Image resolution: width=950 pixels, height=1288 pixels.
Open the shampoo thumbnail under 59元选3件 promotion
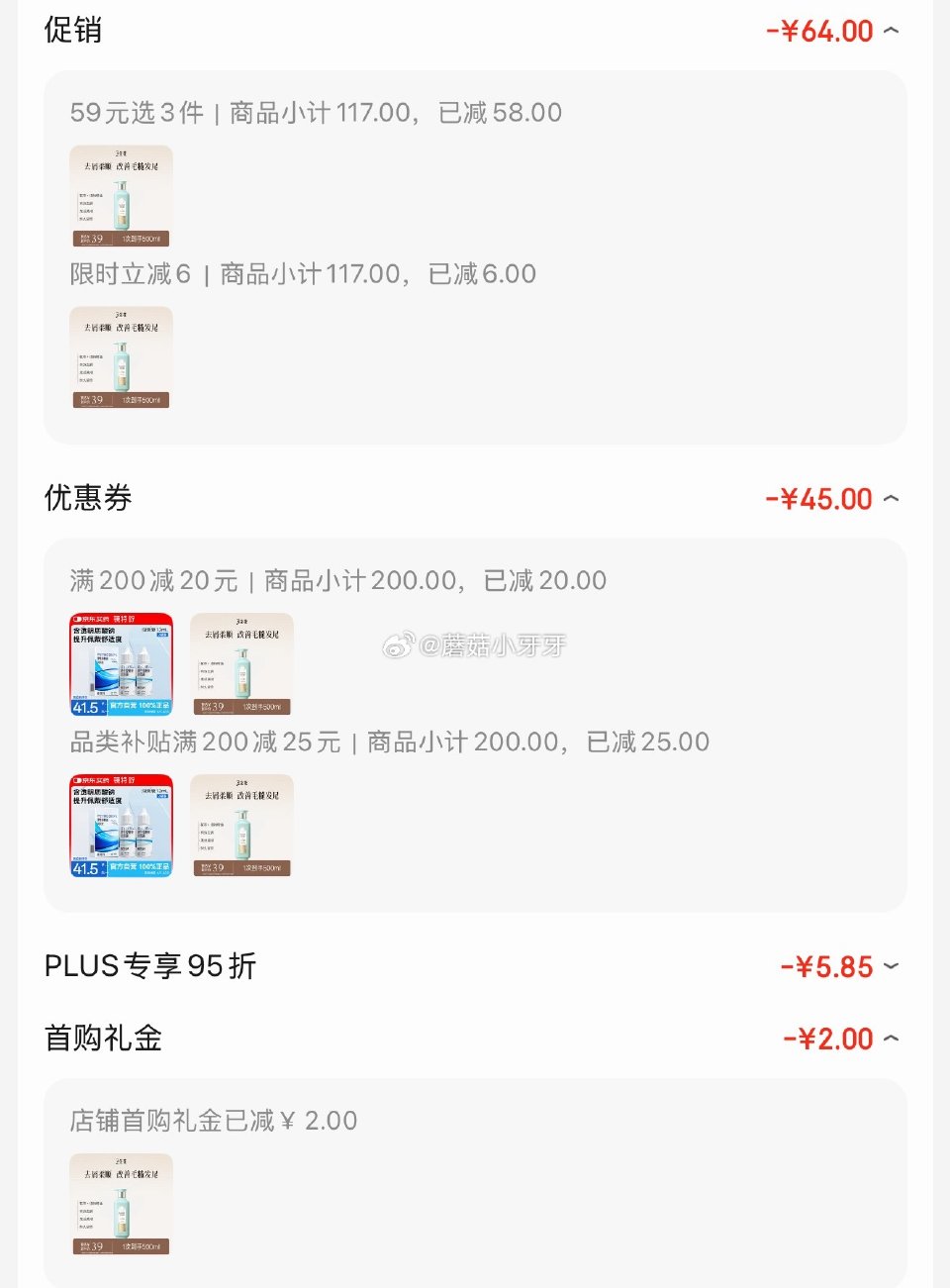120,196
